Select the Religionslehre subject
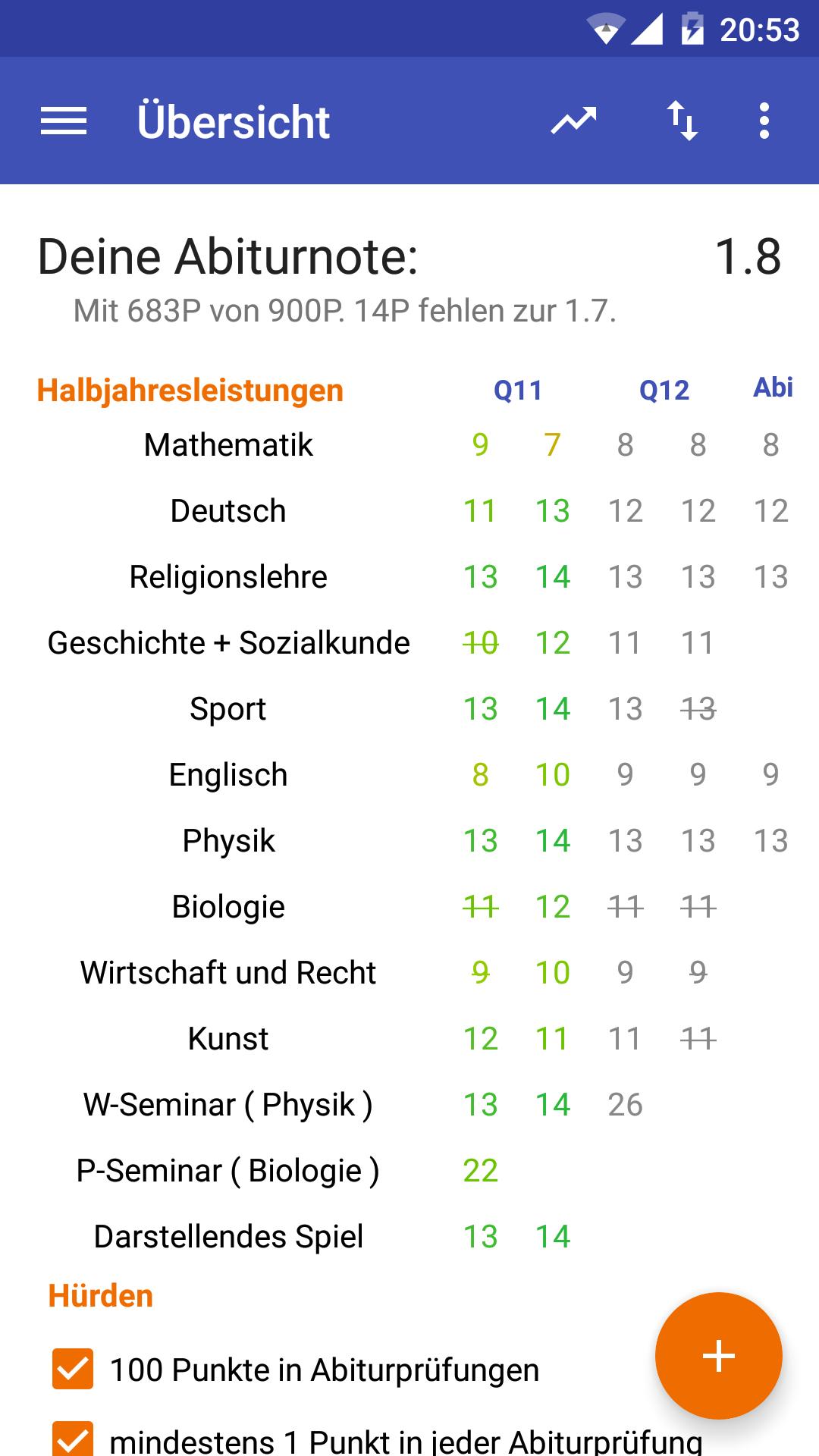Image resolution: width=819 pixels, height=1456 pixels. 228,576
